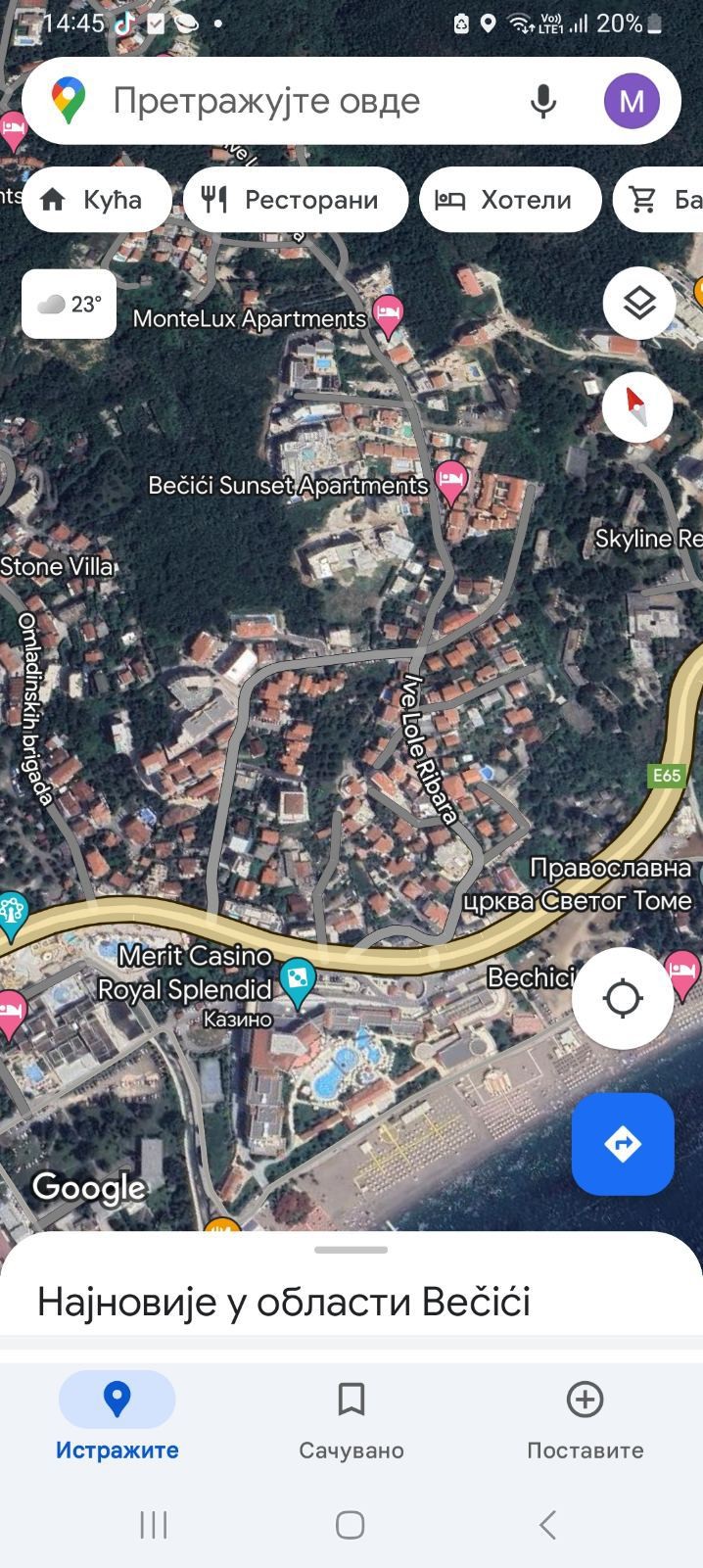703x1568 pixels.
Task: Select the MonteLux Apartments pin
Action: (389, 315)
